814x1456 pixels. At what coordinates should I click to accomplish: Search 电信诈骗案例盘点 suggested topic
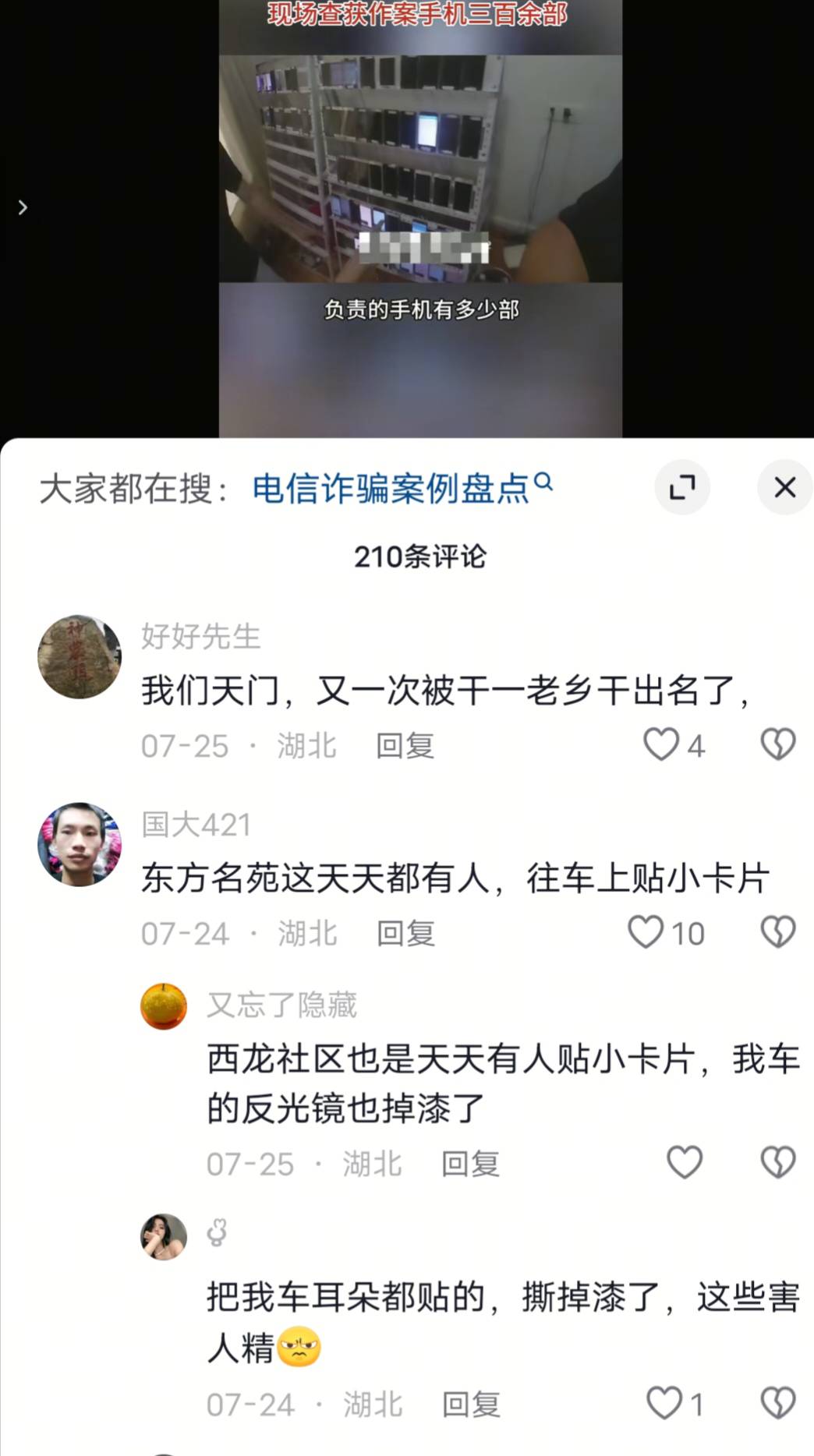click(402, 489)
